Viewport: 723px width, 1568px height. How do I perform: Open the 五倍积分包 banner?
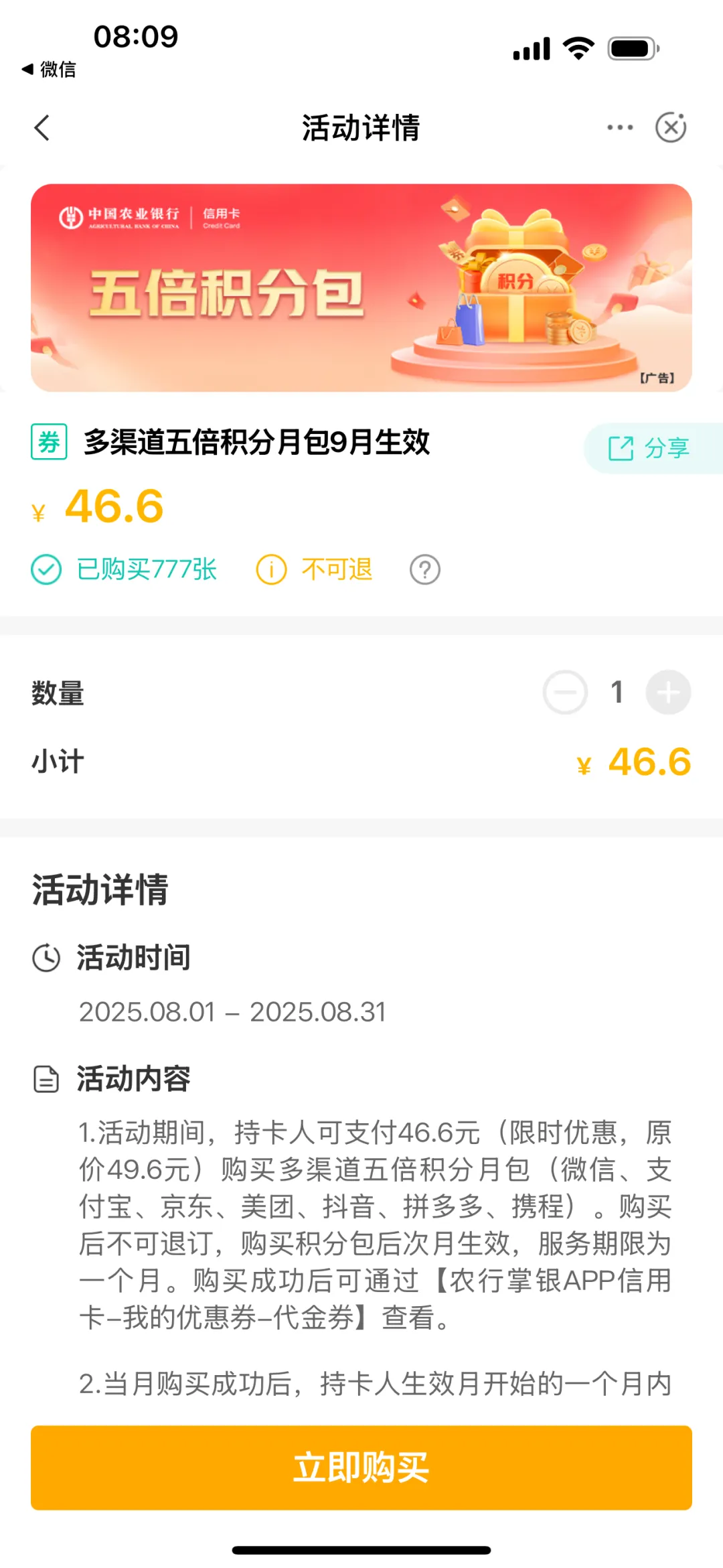click(x=361, y=287)
